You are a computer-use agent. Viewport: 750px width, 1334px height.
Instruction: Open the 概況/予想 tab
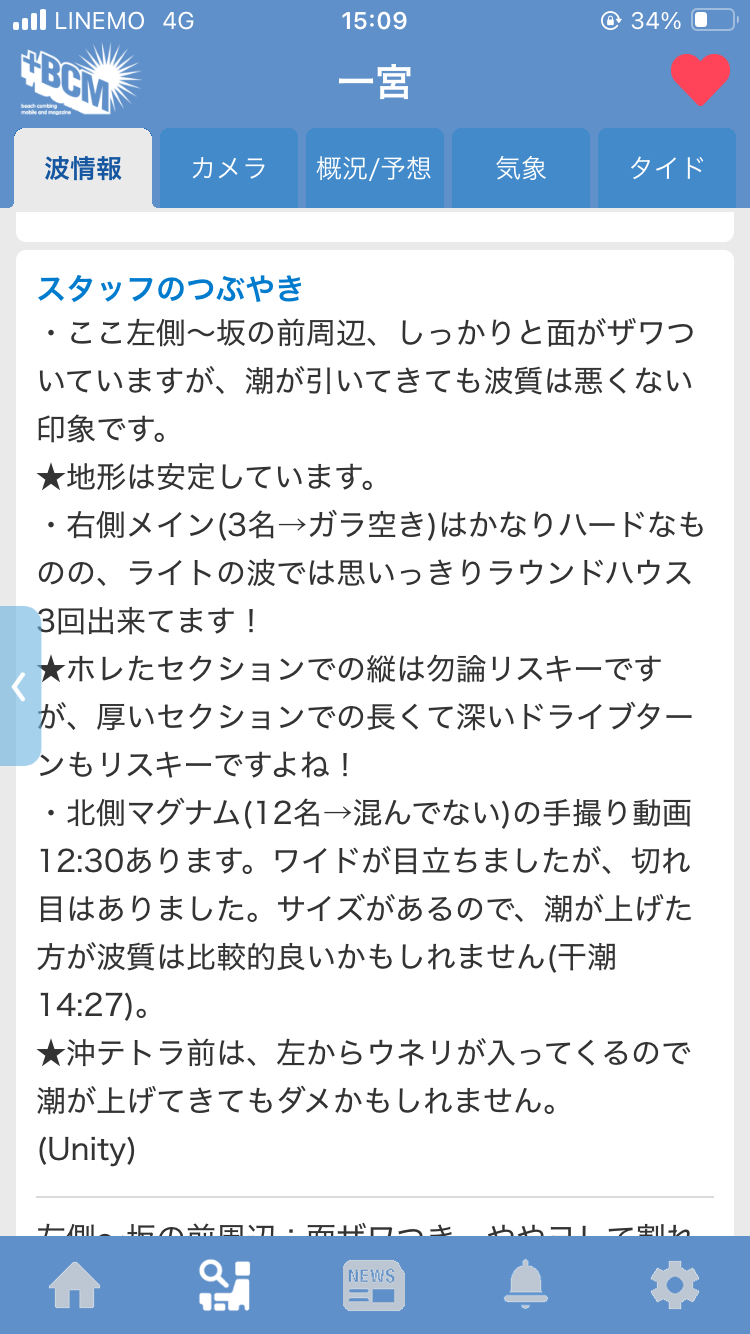pos(374,168)
